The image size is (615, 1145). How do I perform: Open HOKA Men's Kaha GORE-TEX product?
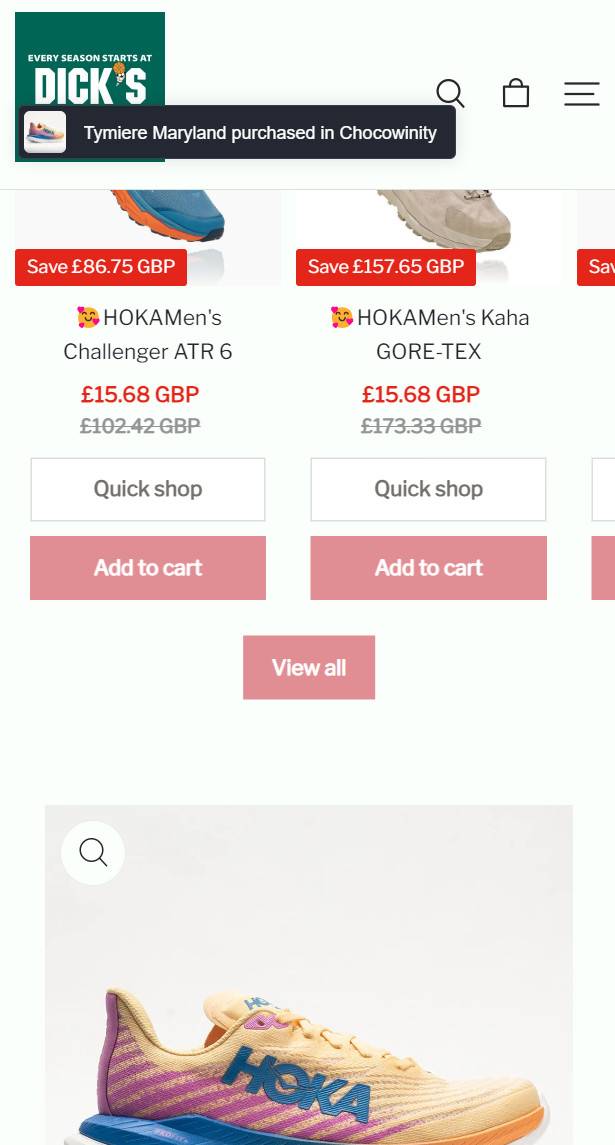coord(429,334)
